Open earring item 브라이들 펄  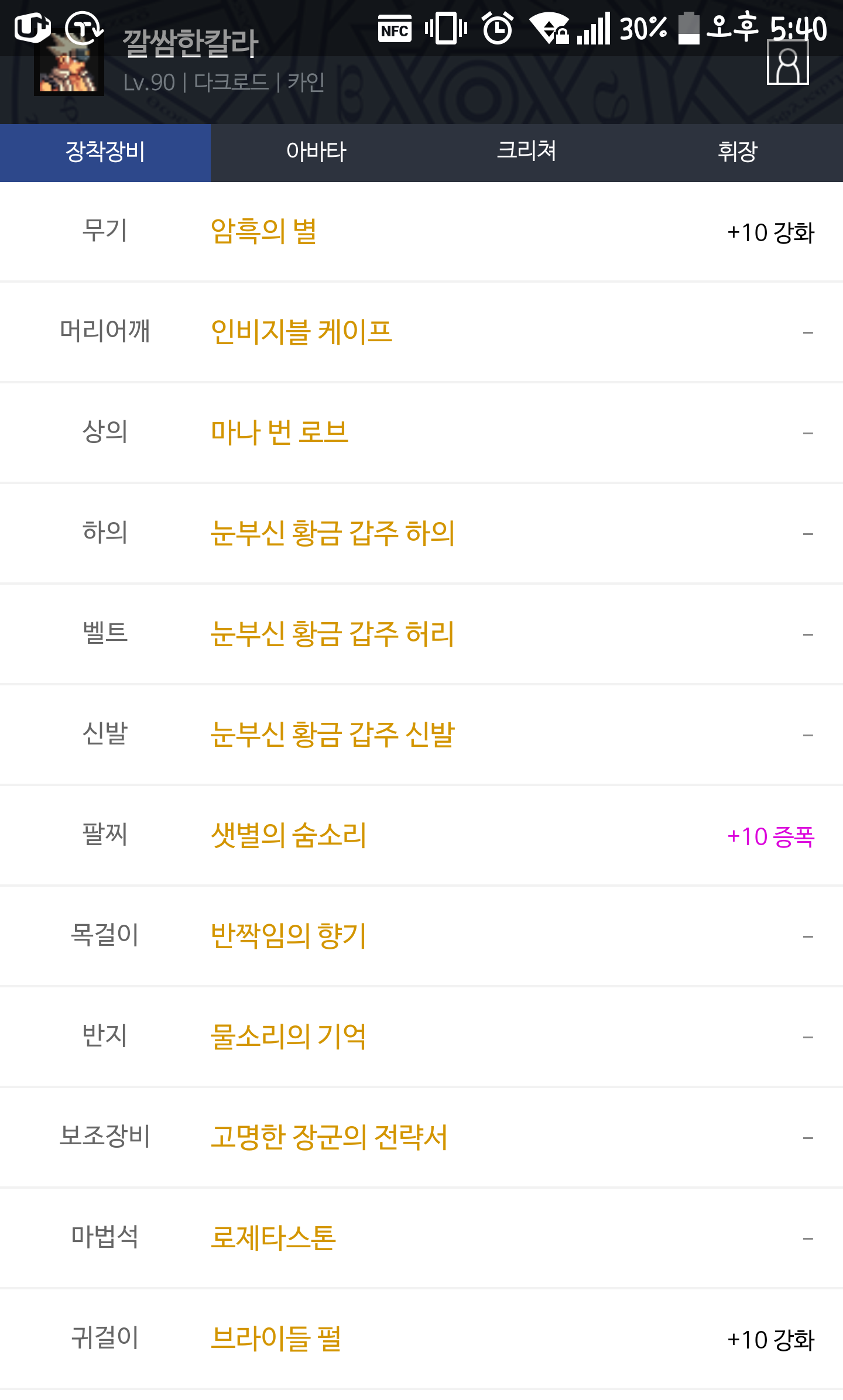click(x=275, y=1339)
